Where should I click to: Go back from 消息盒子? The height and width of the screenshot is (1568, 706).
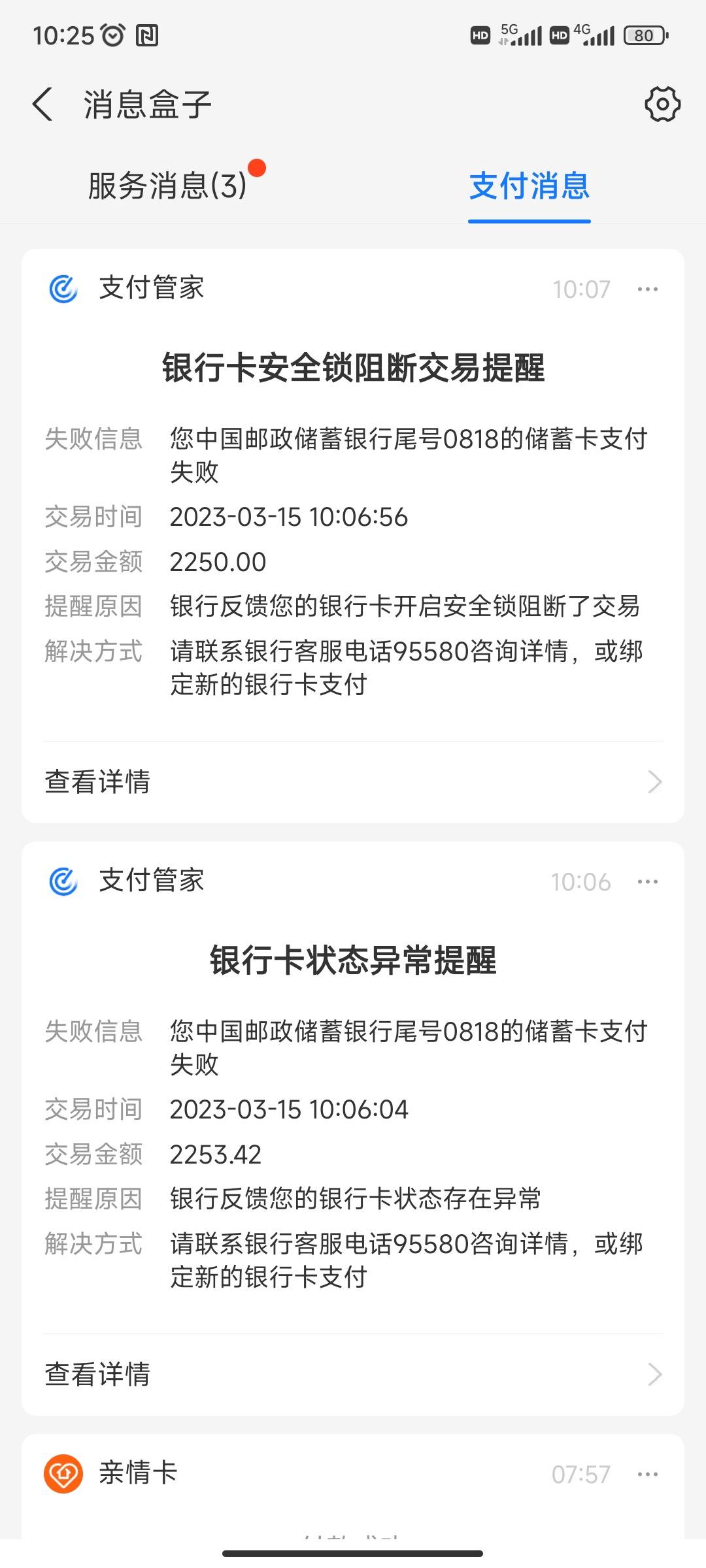point(42,105)
